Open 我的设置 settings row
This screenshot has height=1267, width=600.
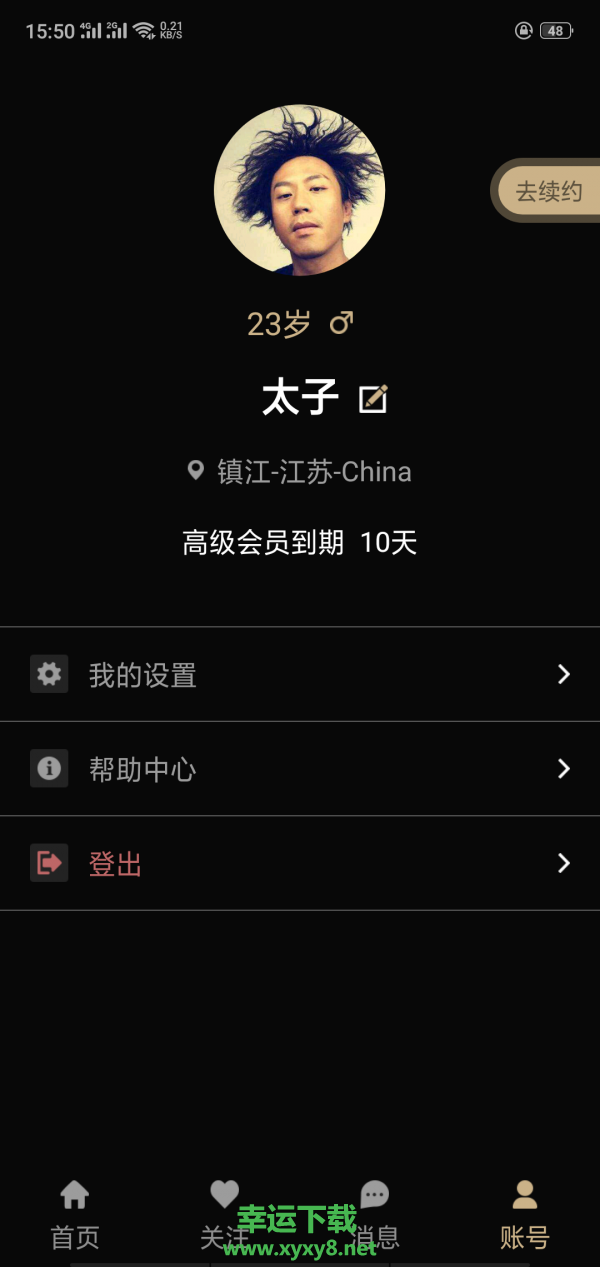click(x=300, y=675)
